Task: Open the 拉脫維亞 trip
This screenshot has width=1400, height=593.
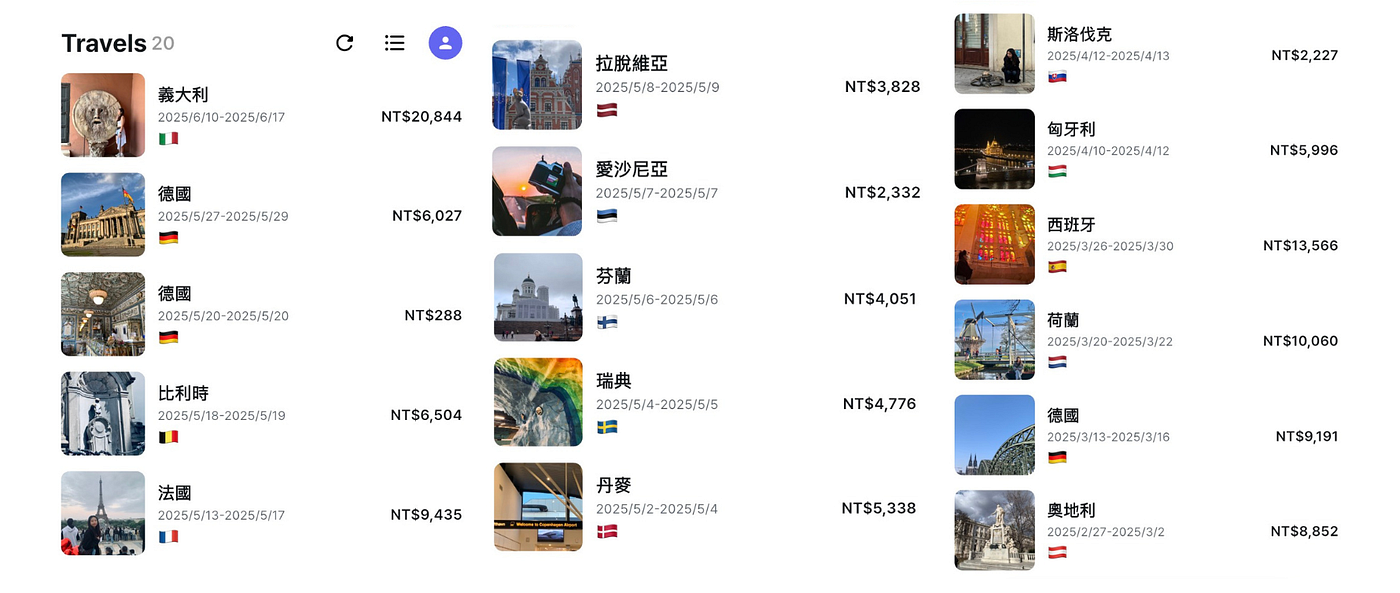Action: (x=706, y=85)
